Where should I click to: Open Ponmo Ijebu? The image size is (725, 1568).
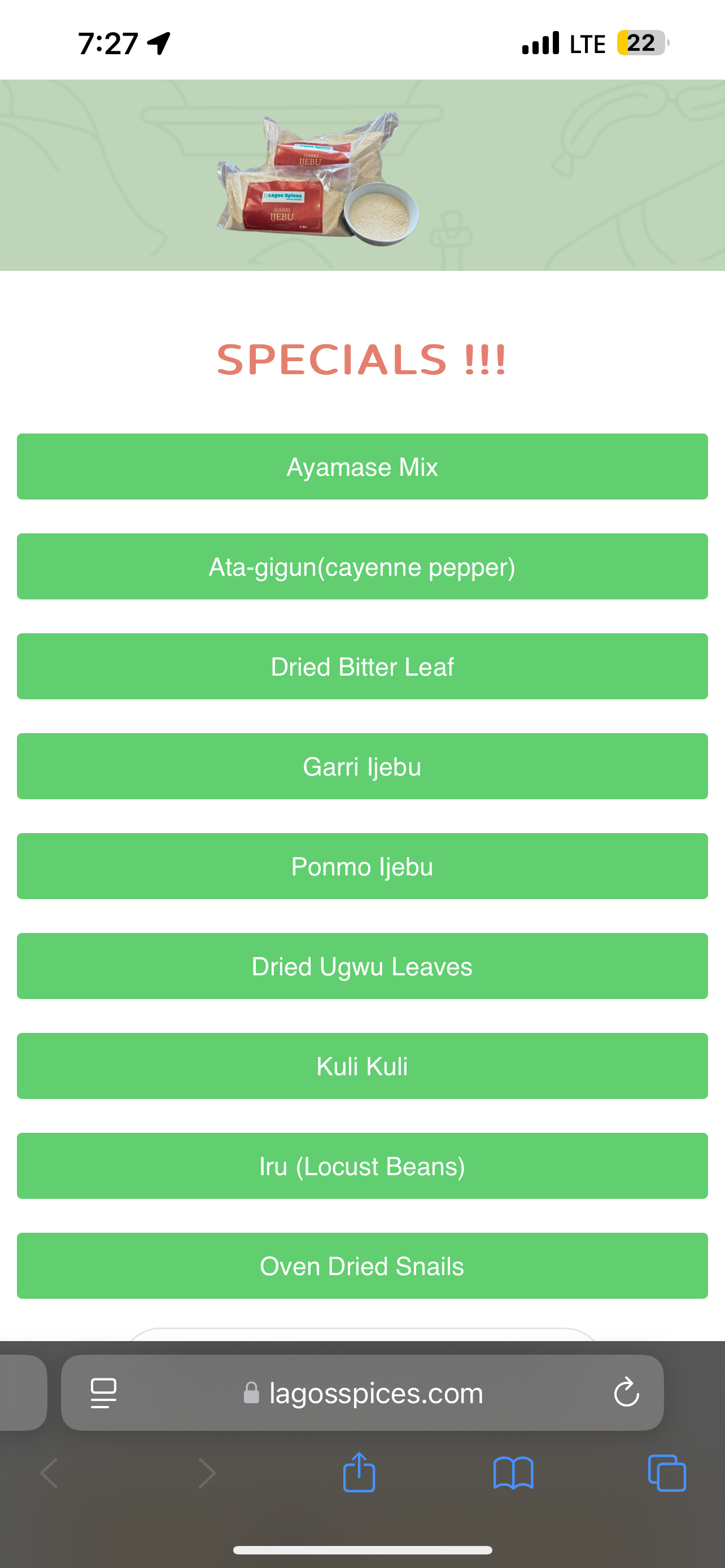pos(362,866)
